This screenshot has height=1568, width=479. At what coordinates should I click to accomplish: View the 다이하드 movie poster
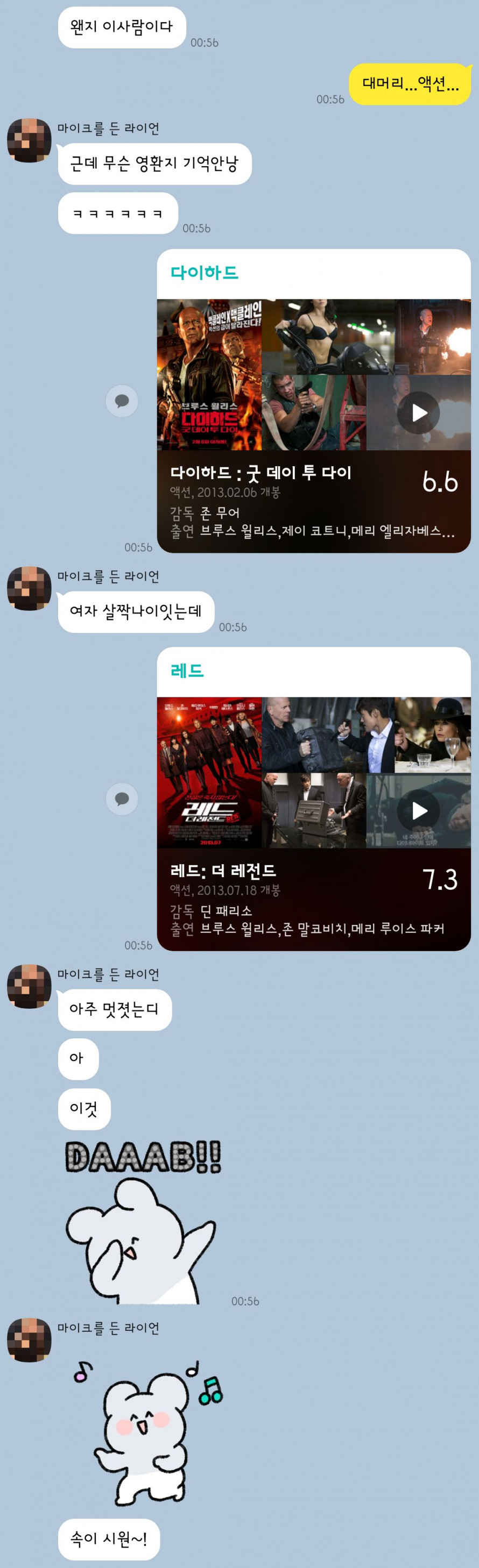209,374
